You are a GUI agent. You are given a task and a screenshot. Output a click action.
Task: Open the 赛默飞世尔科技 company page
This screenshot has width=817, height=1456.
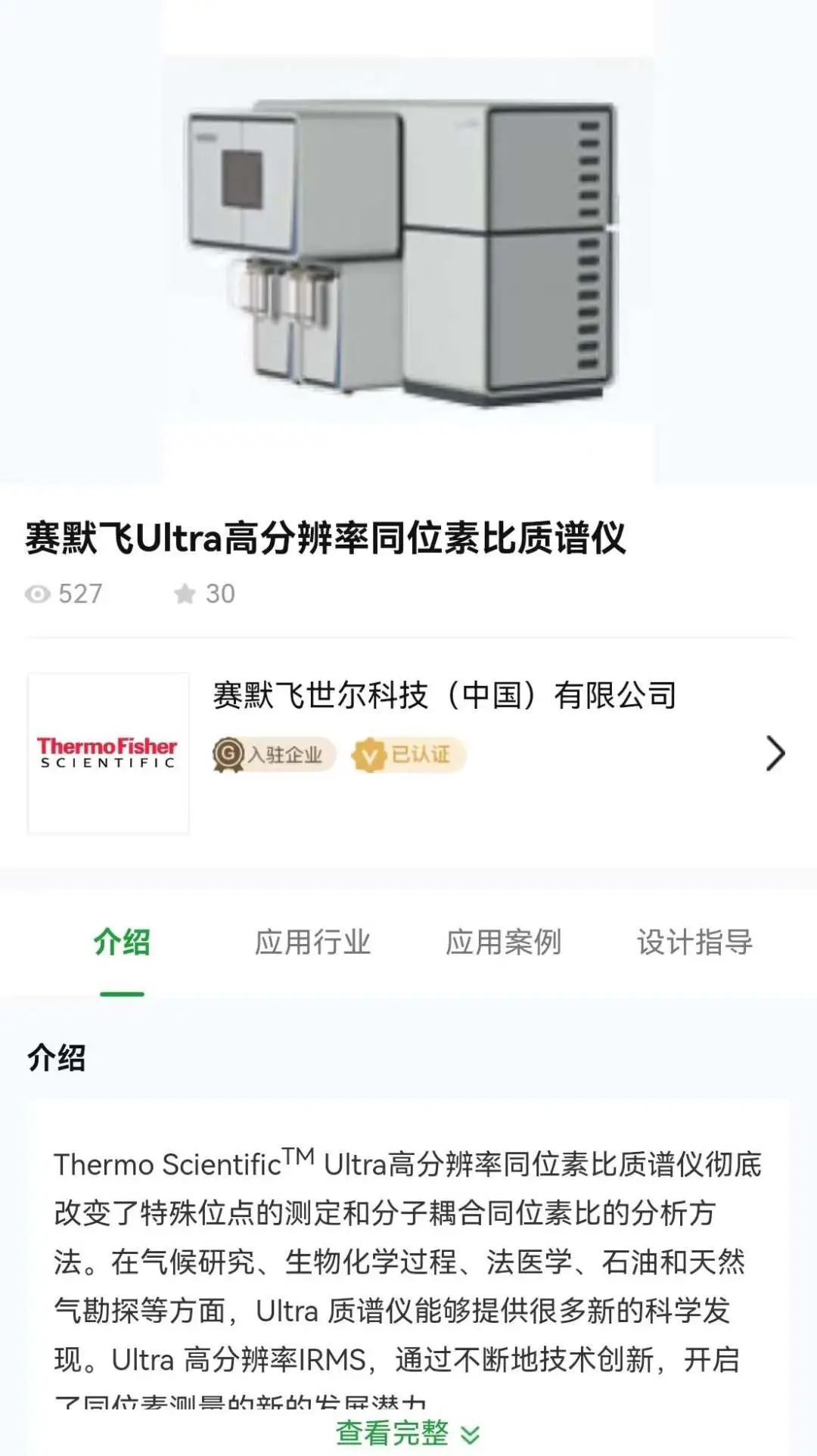pos(408,753)
